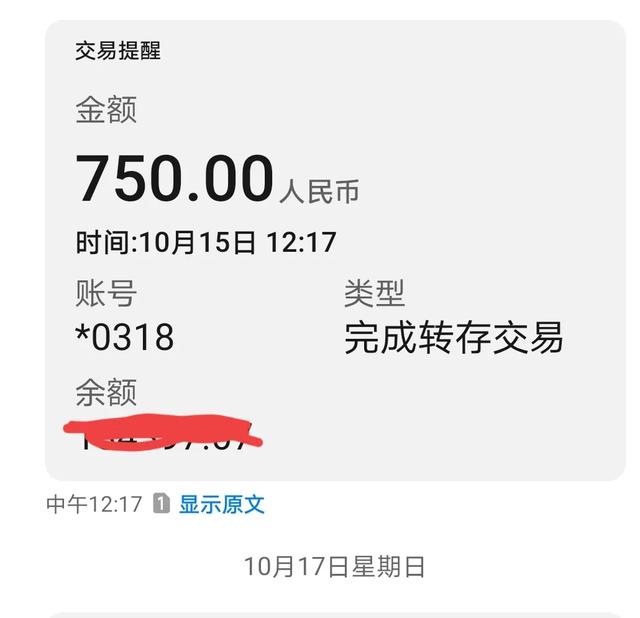This screenshot has height=618, width=640.
Task: Tap the 显示原文 link
Action: [x=222, y=504]
